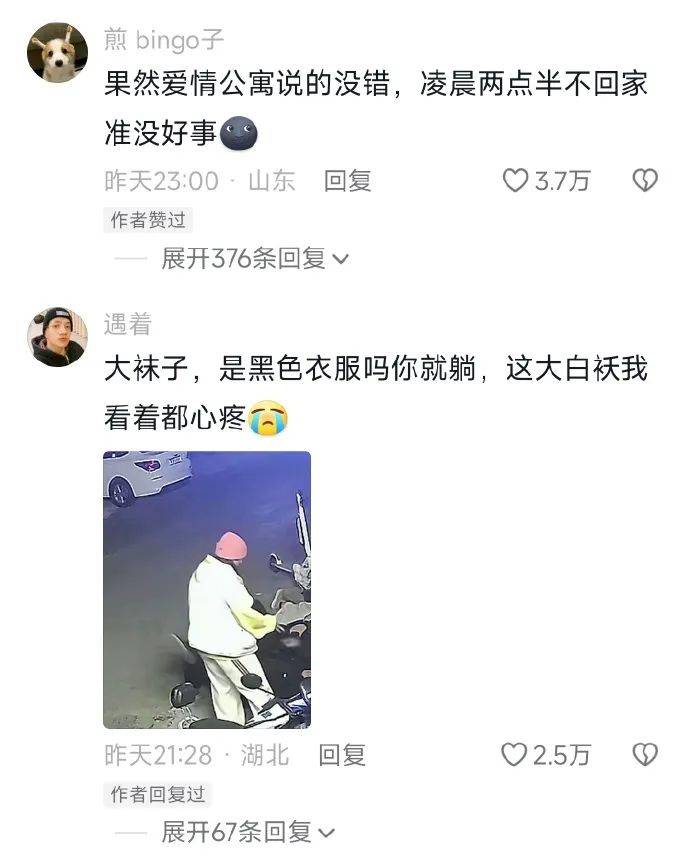
Task: Dislike bingo子's comment
Action: (x=645, y=181)
